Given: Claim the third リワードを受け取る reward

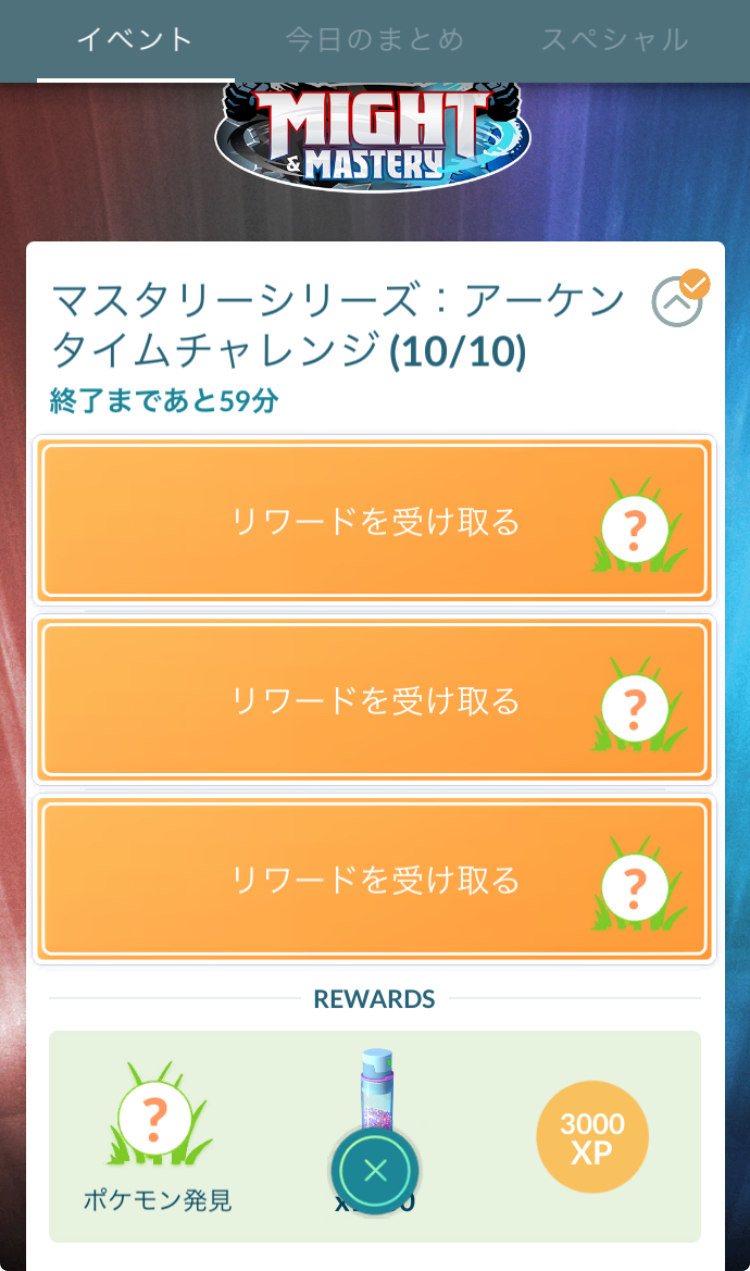Looking at the screenshot, I should 375,880.
